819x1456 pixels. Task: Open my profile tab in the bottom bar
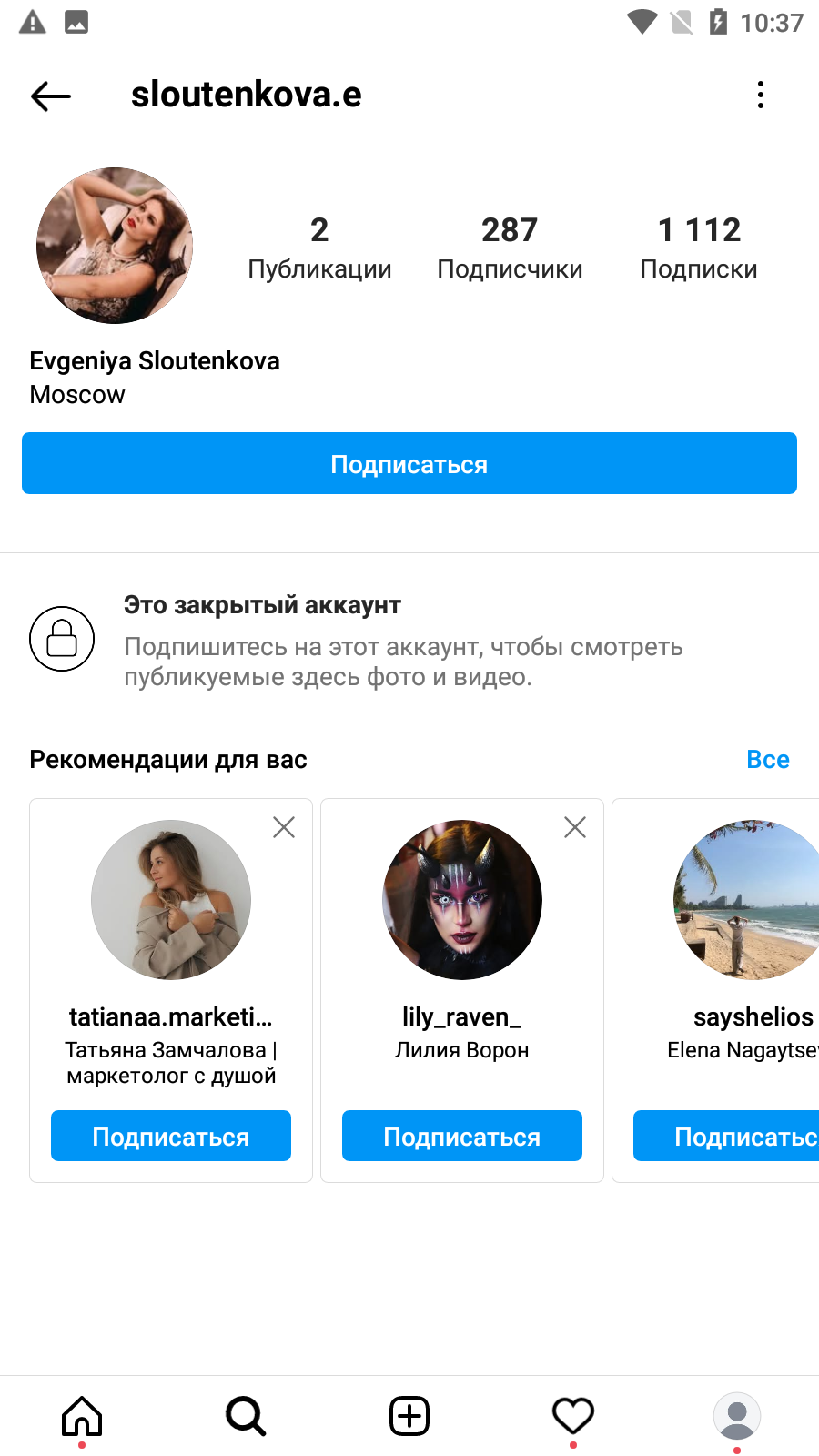pos(737,1417)
